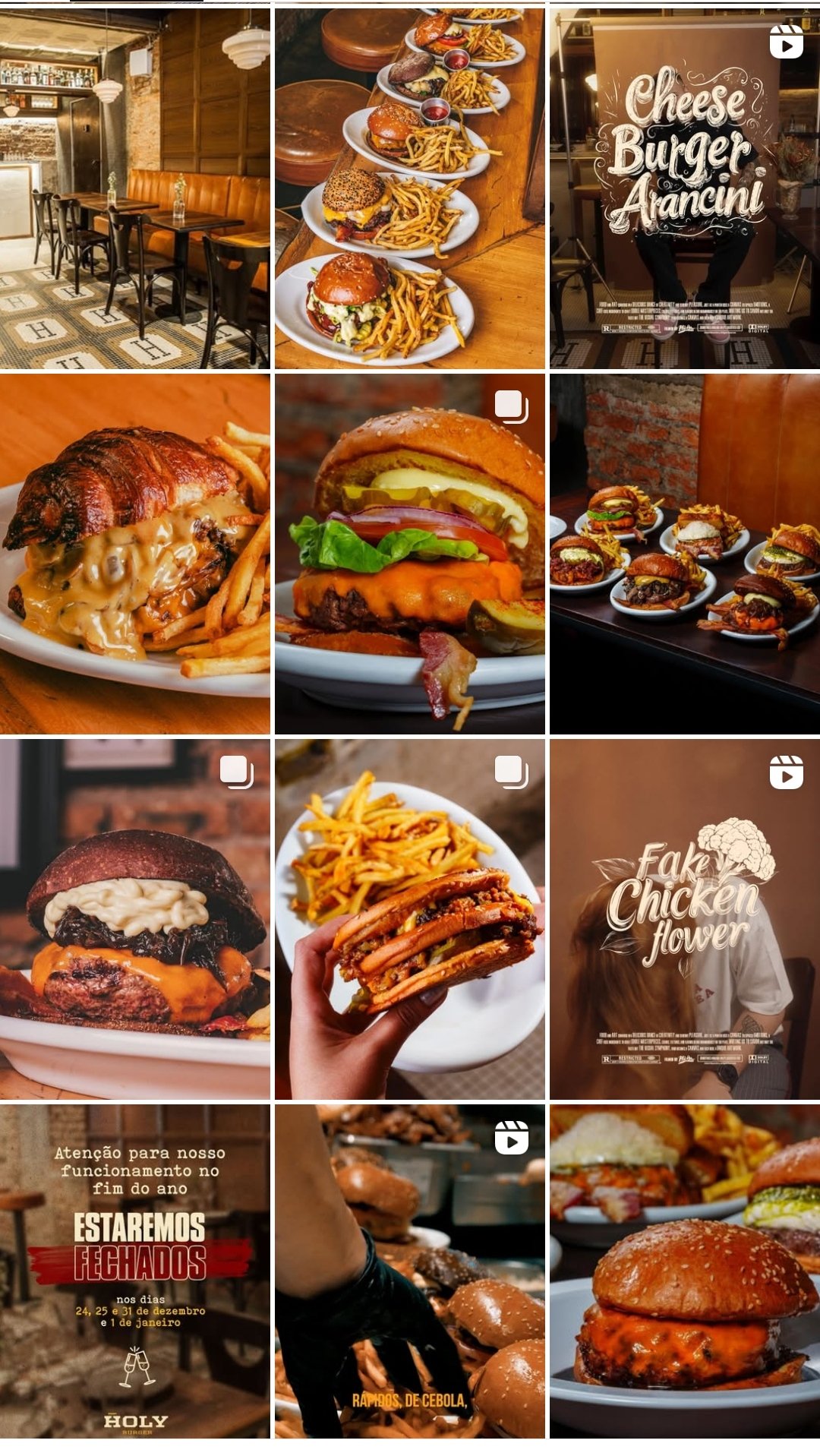820x1456 pixels.
Task: Open the dark bun burger with cream post
Action: (x=135, y=919)
